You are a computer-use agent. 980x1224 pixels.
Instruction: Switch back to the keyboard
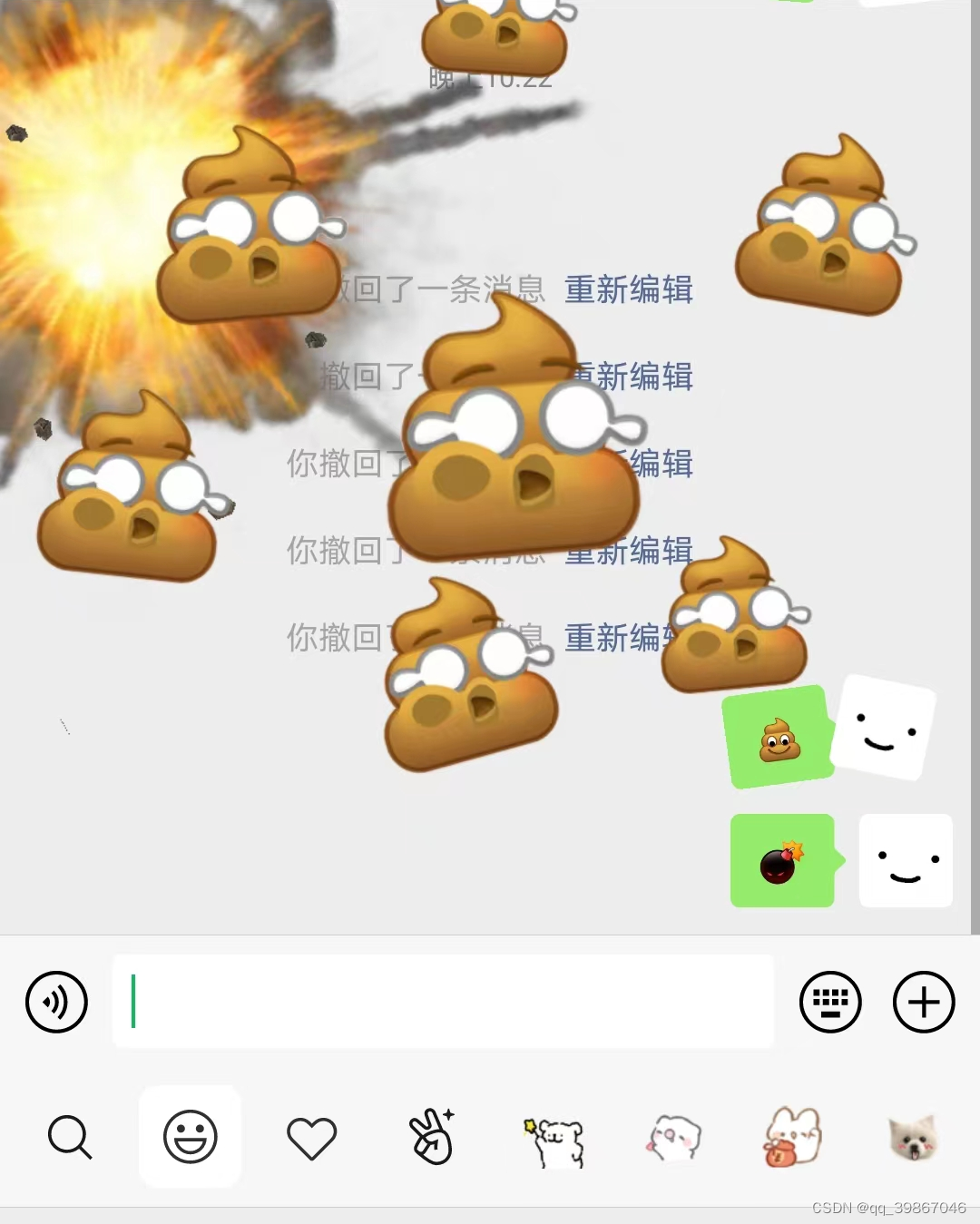click(x=829, y=1002)
